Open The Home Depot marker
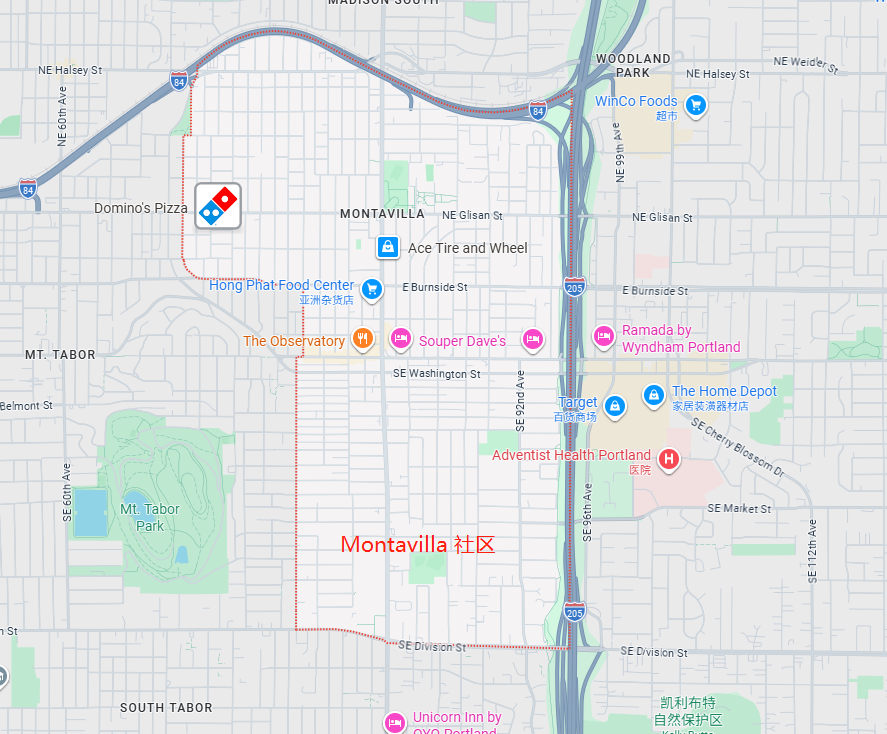This screenshot has width=887, height=734. [x=653, y=395]
